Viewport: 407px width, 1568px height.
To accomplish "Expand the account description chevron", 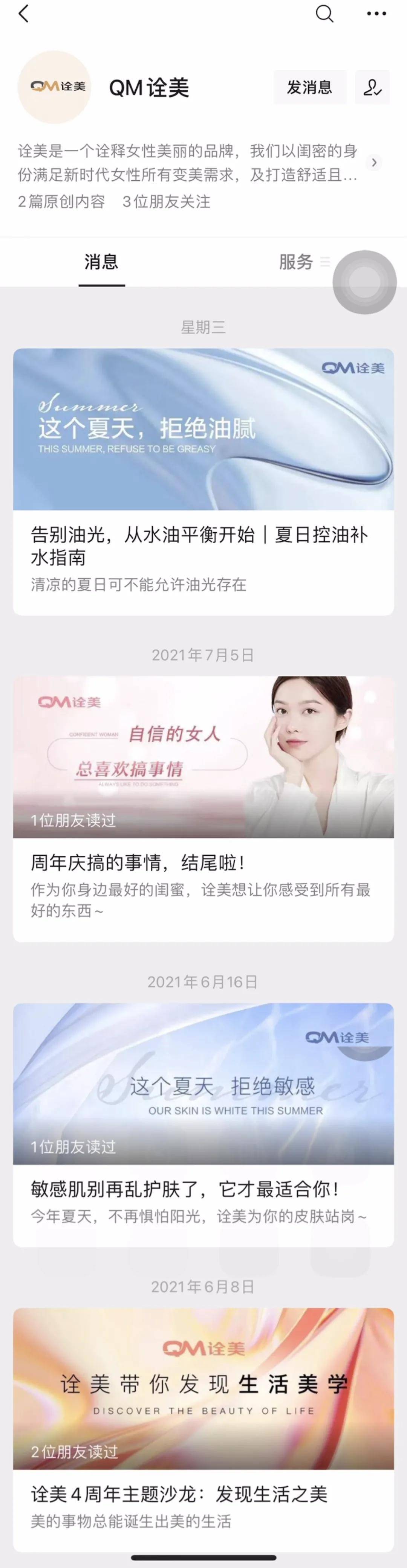I will (x=374, y=163).
